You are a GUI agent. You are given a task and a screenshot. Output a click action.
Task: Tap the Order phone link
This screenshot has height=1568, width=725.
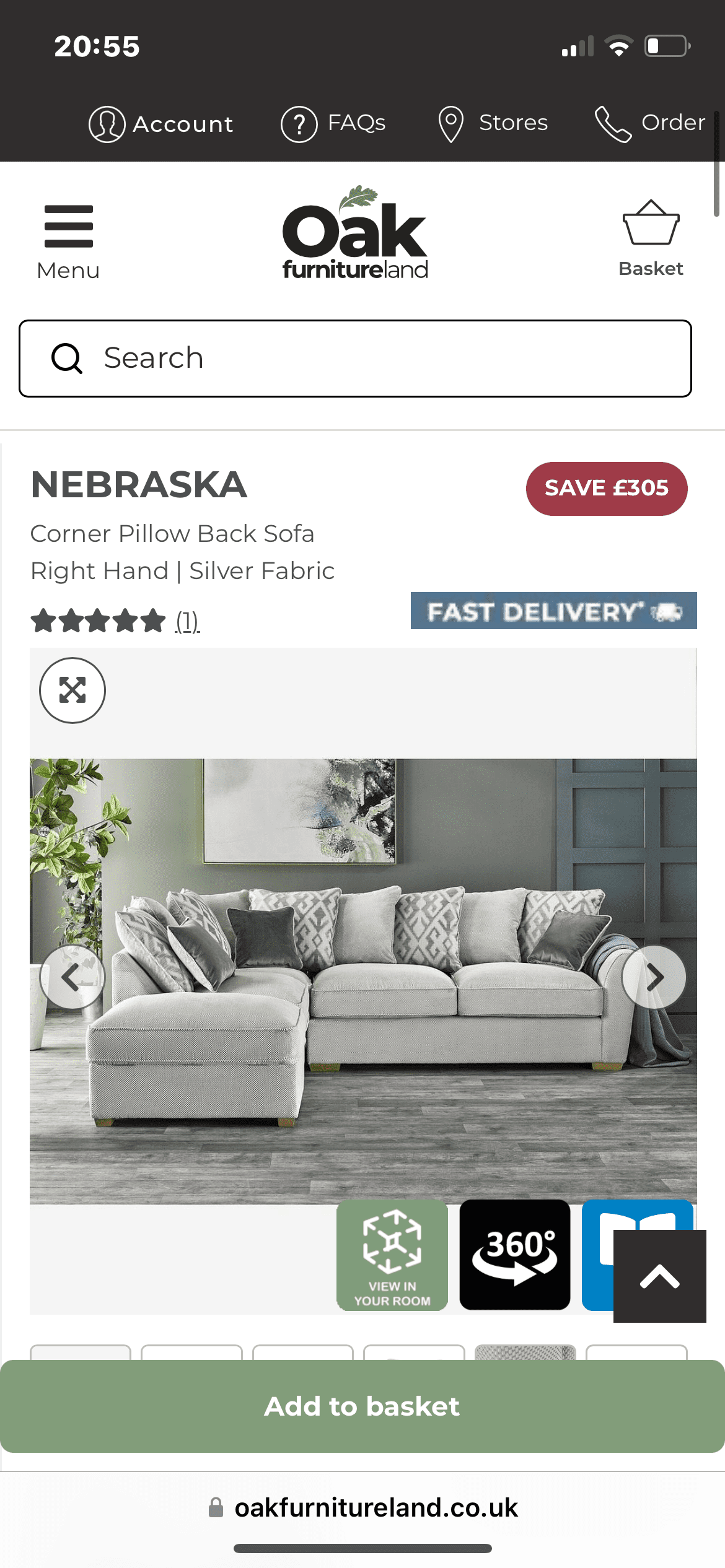(x=650, y=124)
